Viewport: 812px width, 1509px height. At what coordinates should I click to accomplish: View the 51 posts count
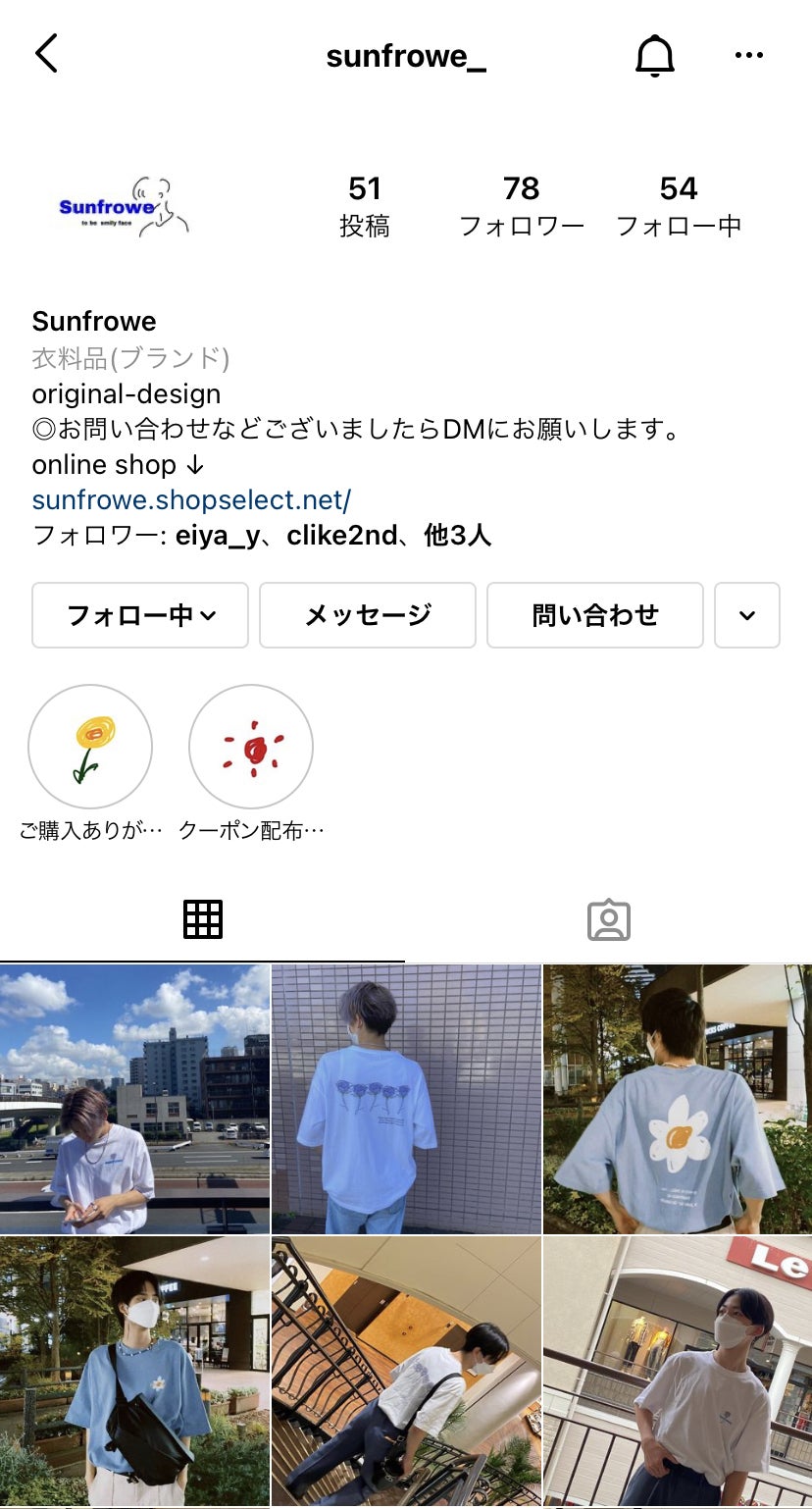pyautogui.click(x=364, y=206)
